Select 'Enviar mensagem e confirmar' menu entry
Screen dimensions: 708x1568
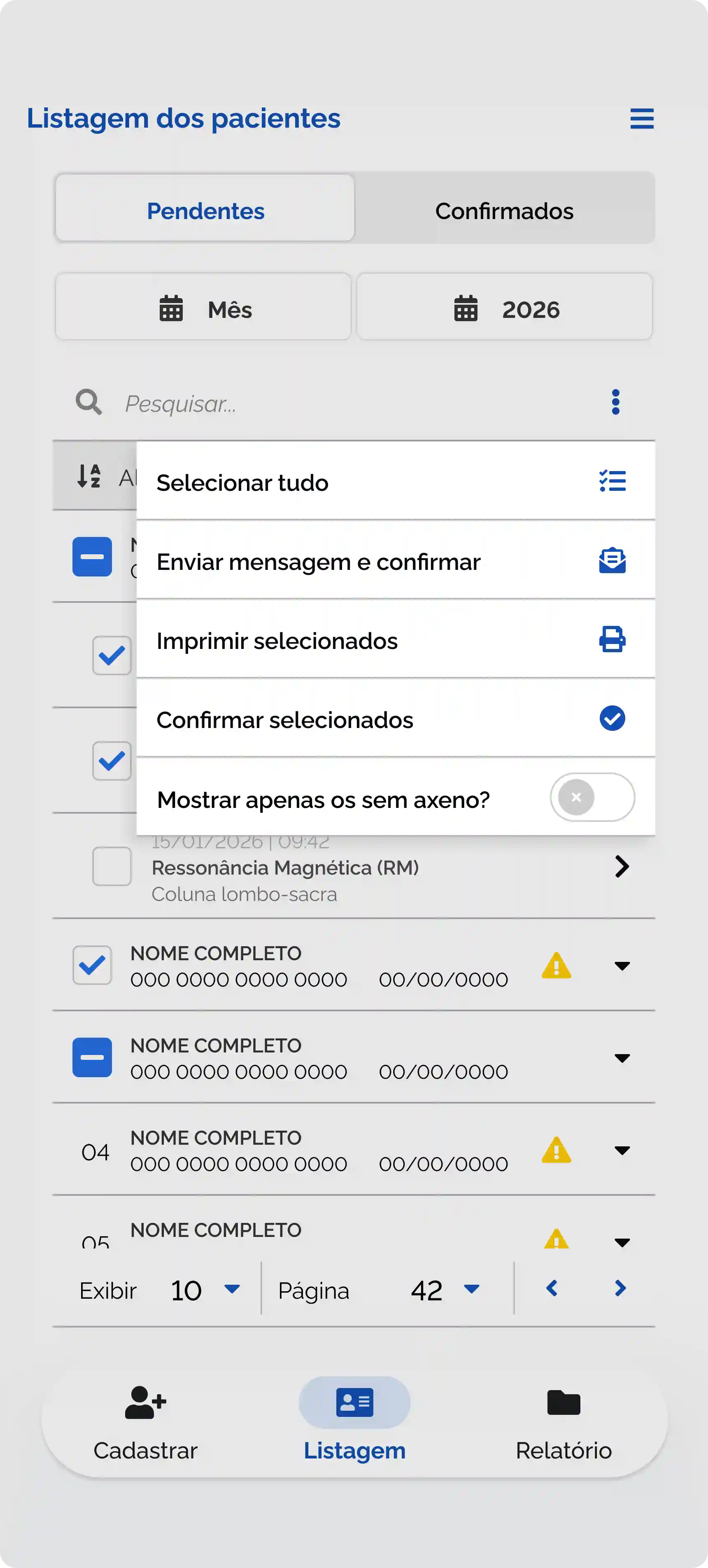click(x=319, y=561)
